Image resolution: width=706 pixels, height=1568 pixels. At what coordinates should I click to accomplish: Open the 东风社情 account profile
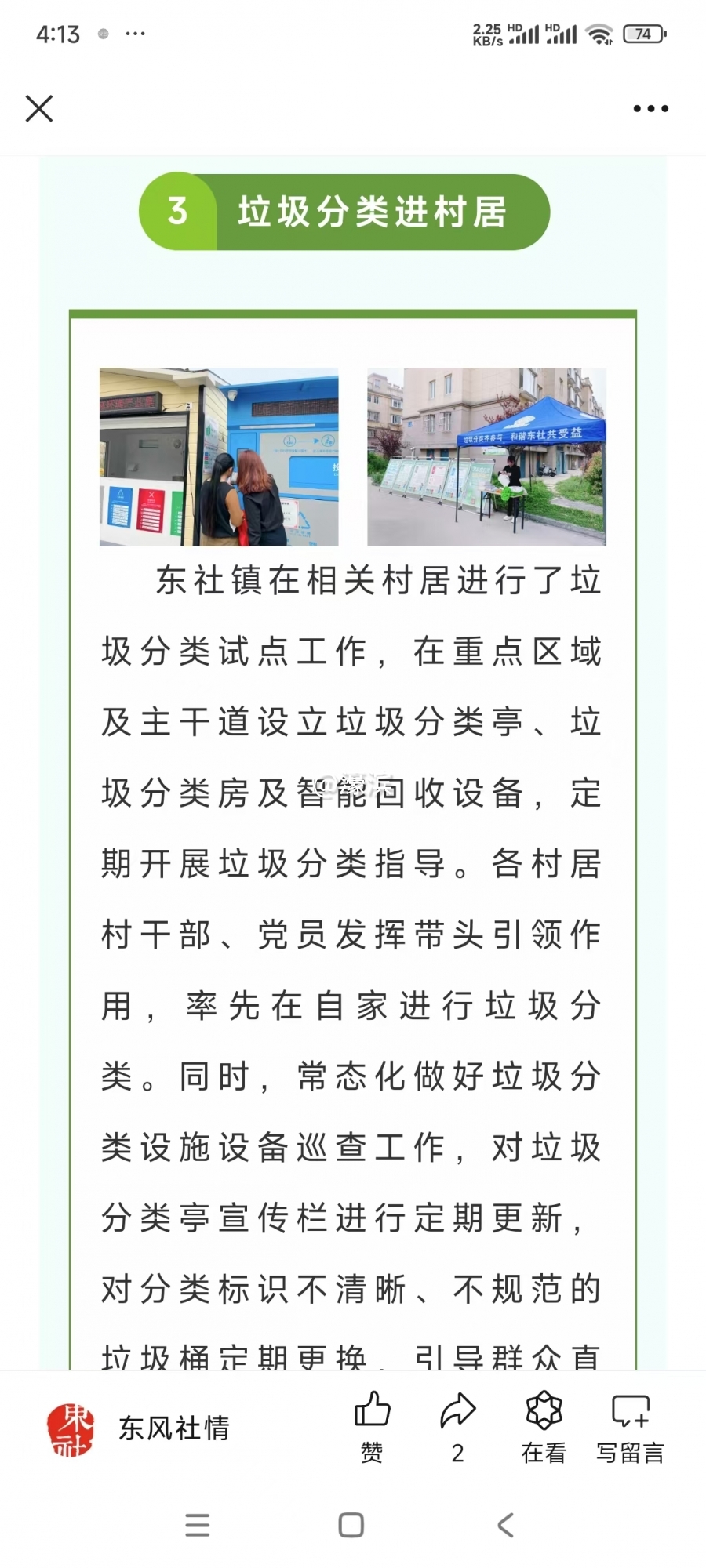coord(138,1428)
